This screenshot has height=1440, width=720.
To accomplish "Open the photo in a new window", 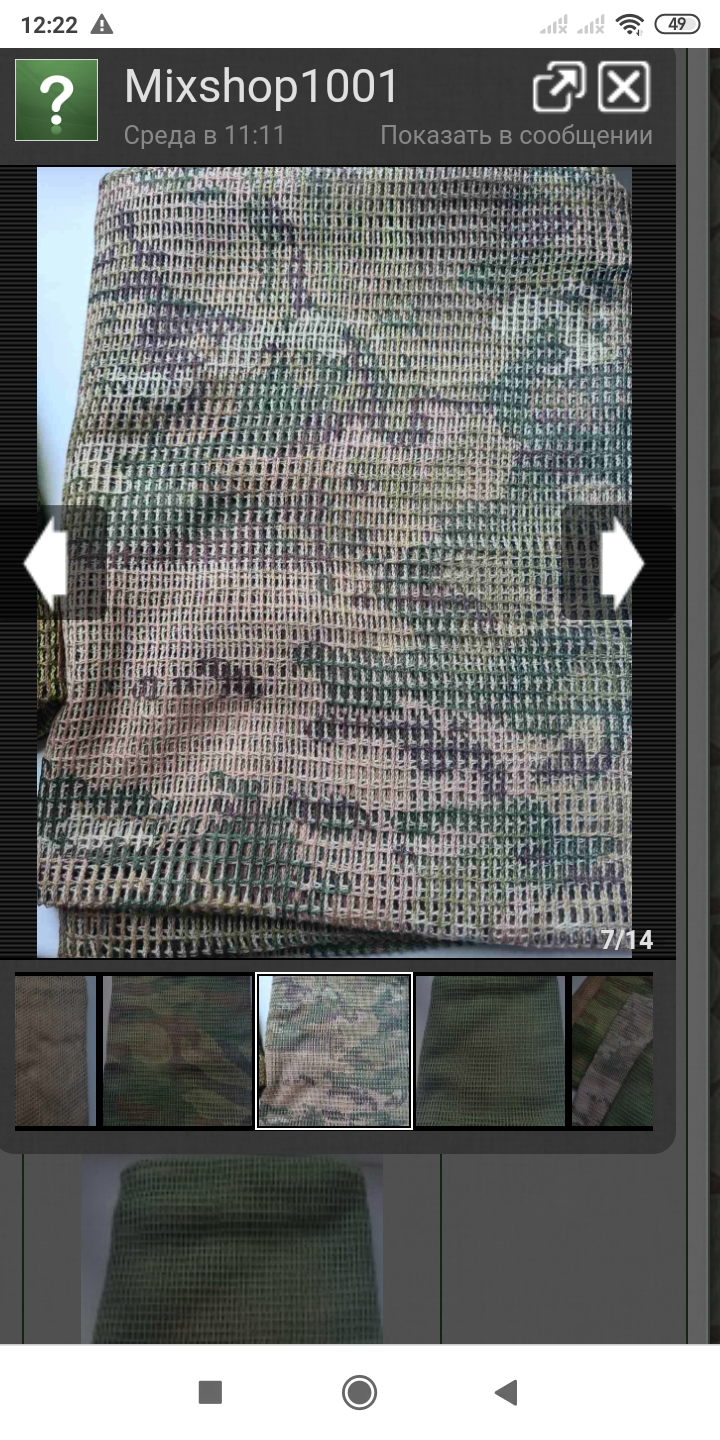I will click(x=559, y=87).
